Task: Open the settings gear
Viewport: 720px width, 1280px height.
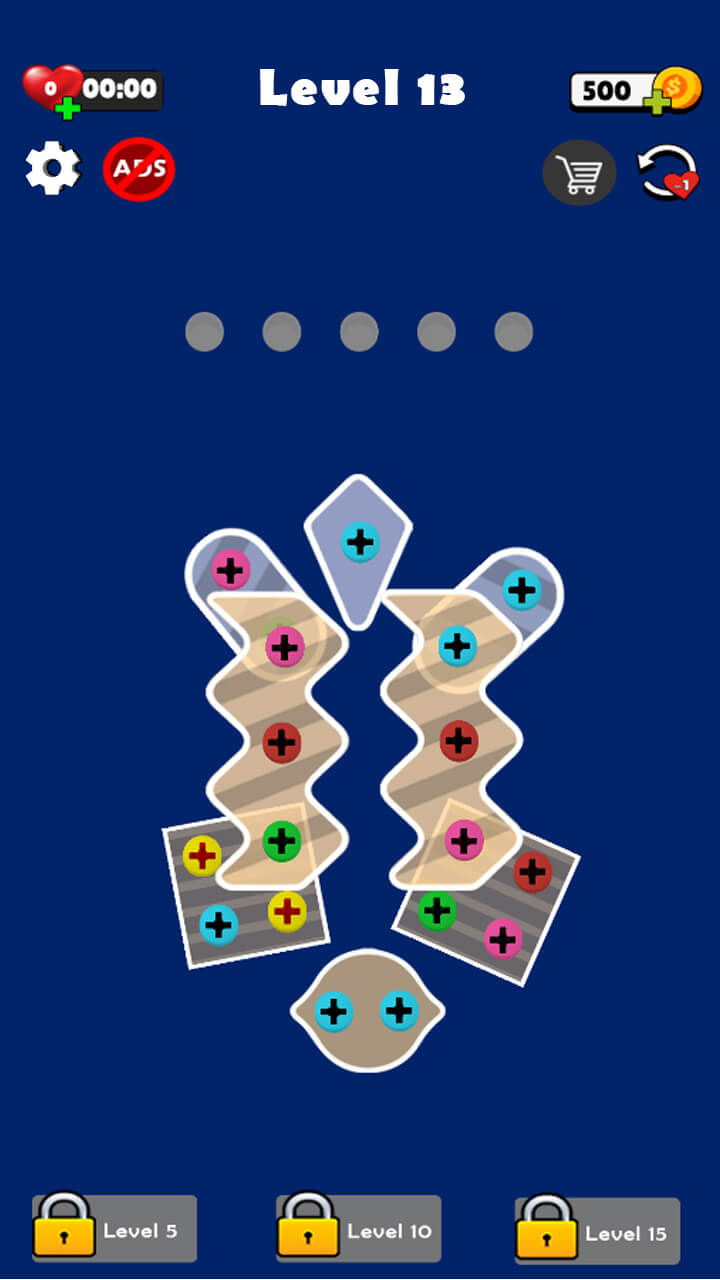Action: pos(52,168)
